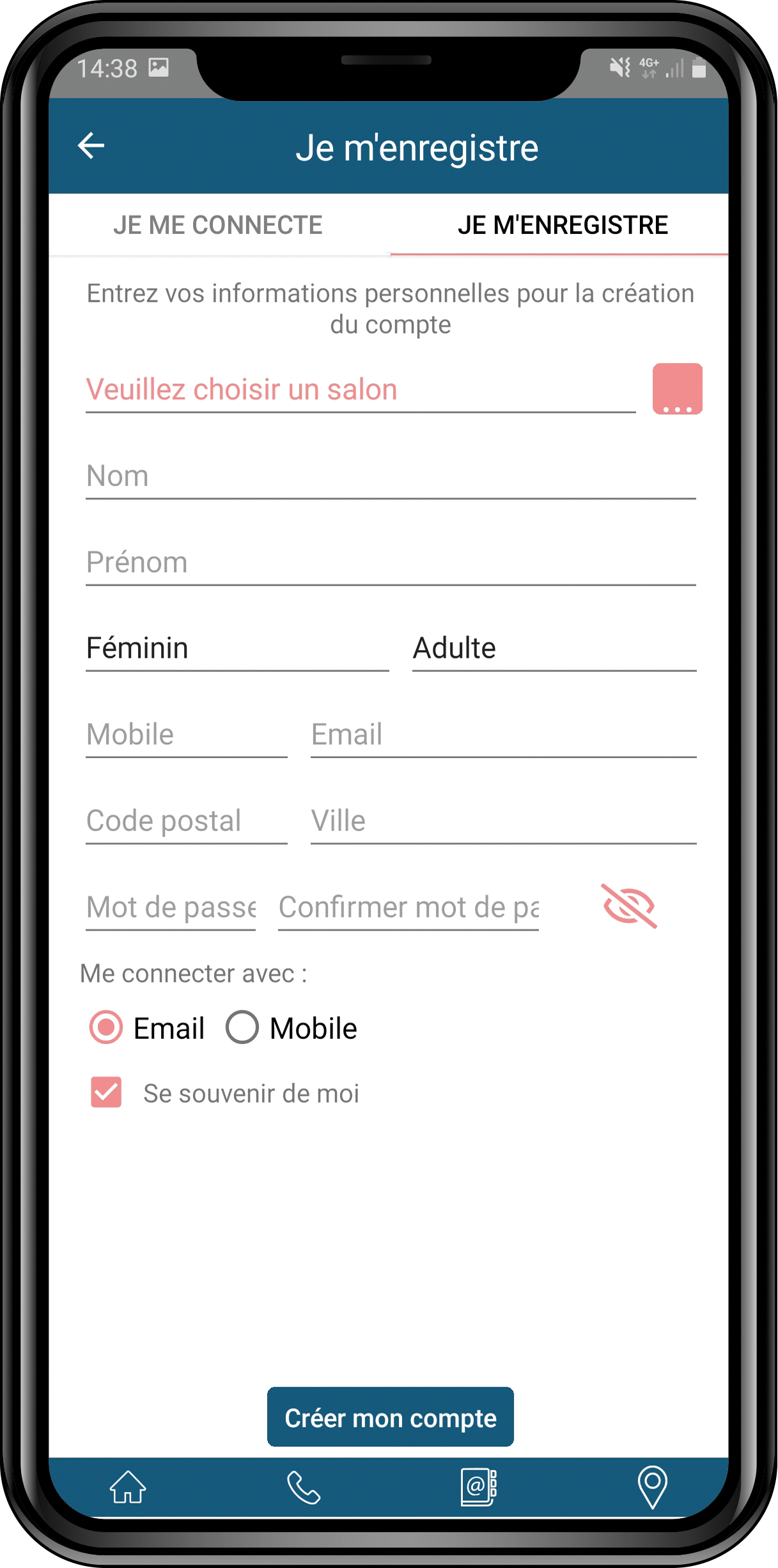
Task: Focus the Nom text field
Action: [391, 477]
